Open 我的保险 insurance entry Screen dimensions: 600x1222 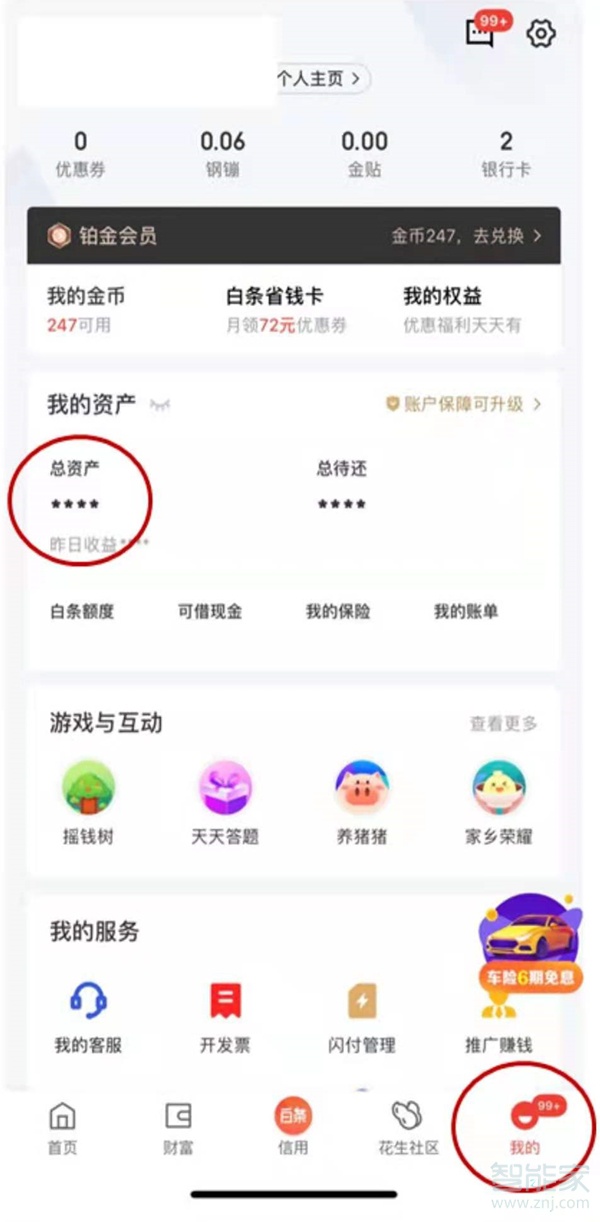(338, 611)
